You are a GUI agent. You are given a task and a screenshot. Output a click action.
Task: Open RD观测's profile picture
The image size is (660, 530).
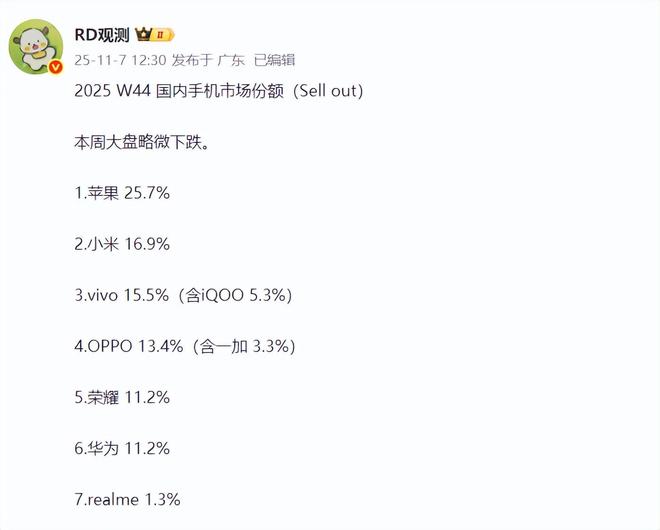[x=37, y=47]
